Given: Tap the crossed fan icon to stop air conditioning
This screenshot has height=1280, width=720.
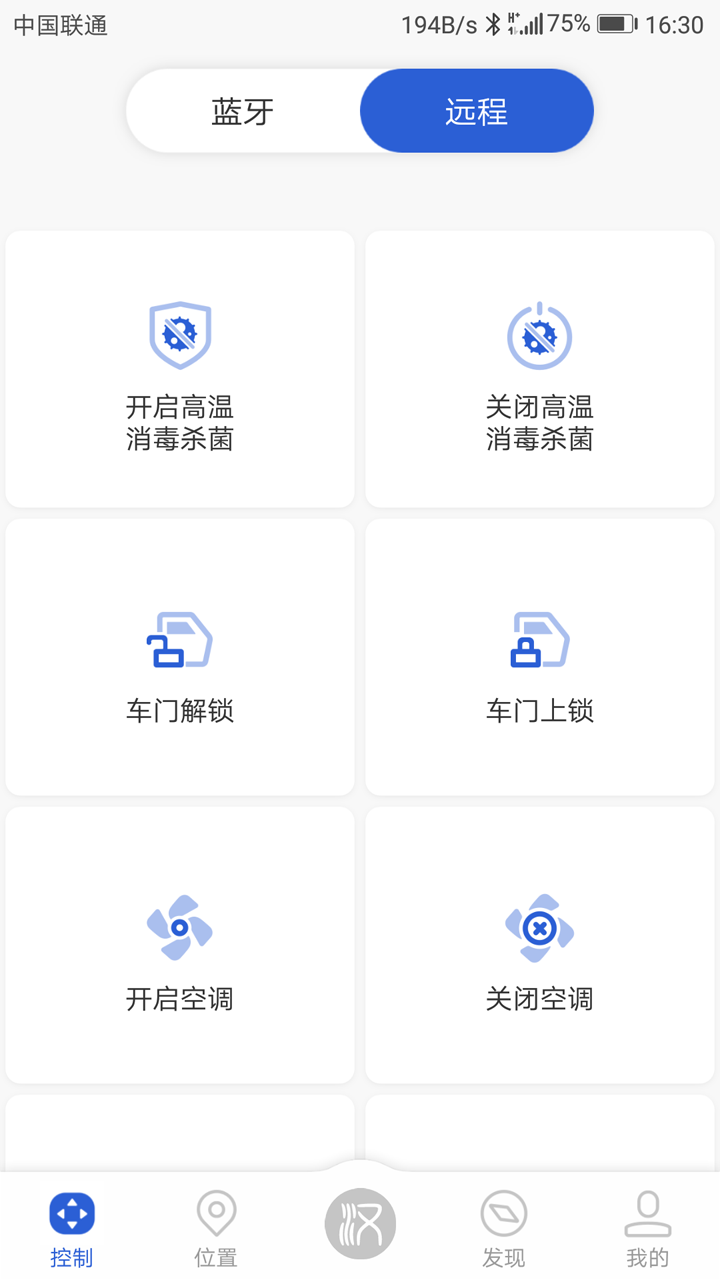Looking at the screenshot, I should 539,927.
